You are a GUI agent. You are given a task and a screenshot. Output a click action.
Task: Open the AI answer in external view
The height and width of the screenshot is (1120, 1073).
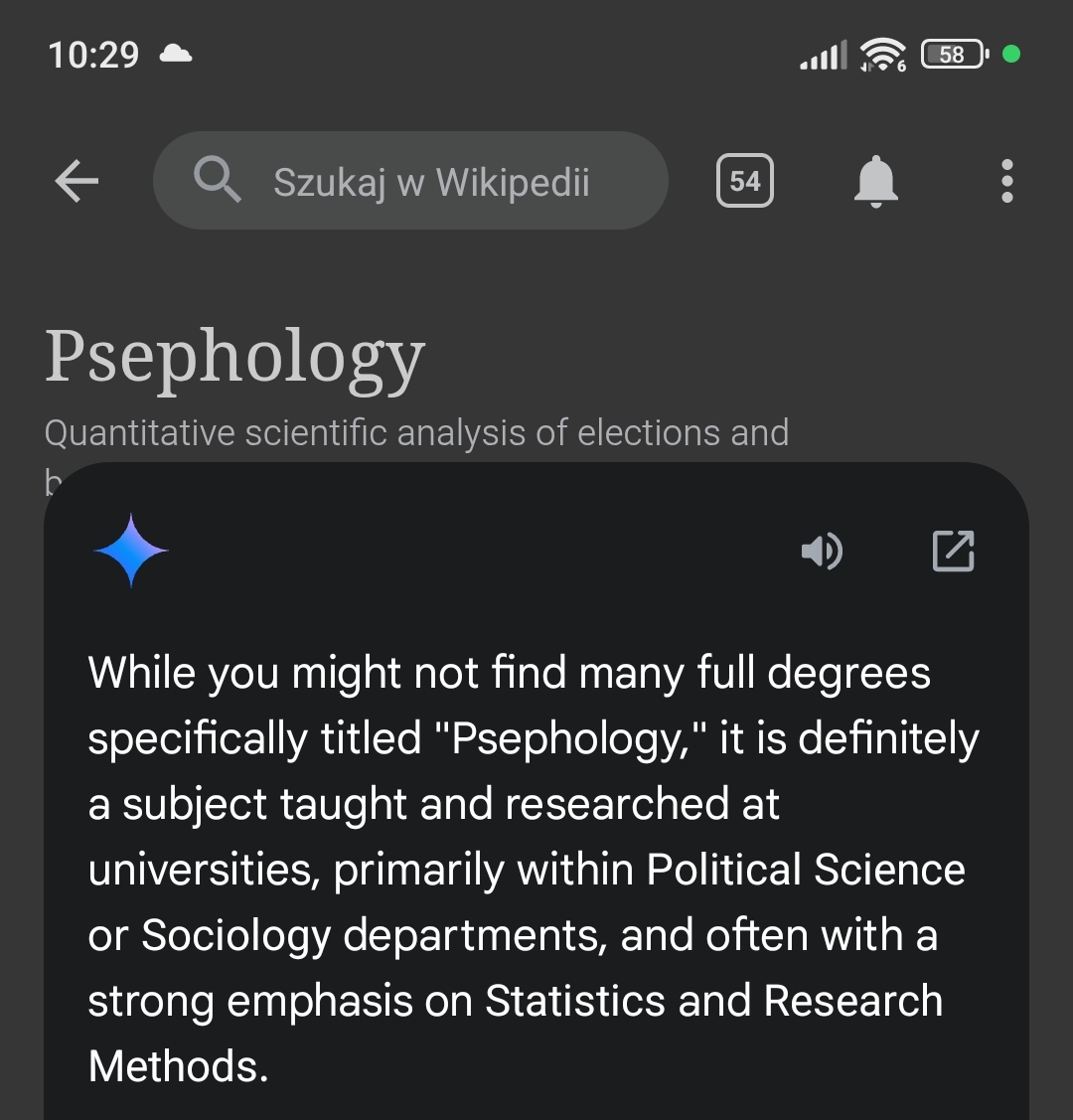953,551
